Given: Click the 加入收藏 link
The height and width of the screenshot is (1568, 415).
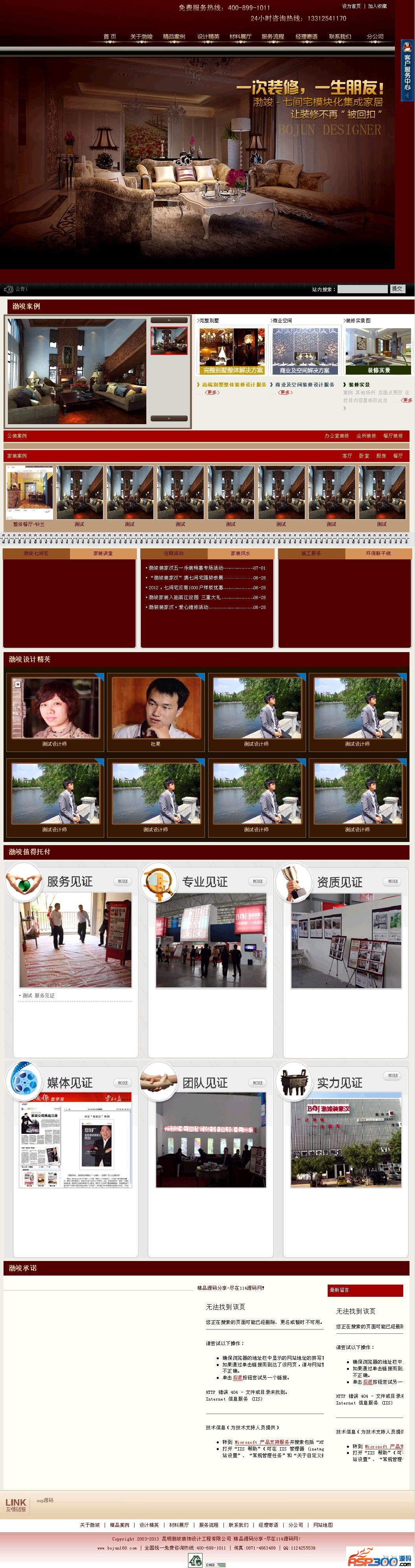Looking at the screenshot, I should 377,6.
